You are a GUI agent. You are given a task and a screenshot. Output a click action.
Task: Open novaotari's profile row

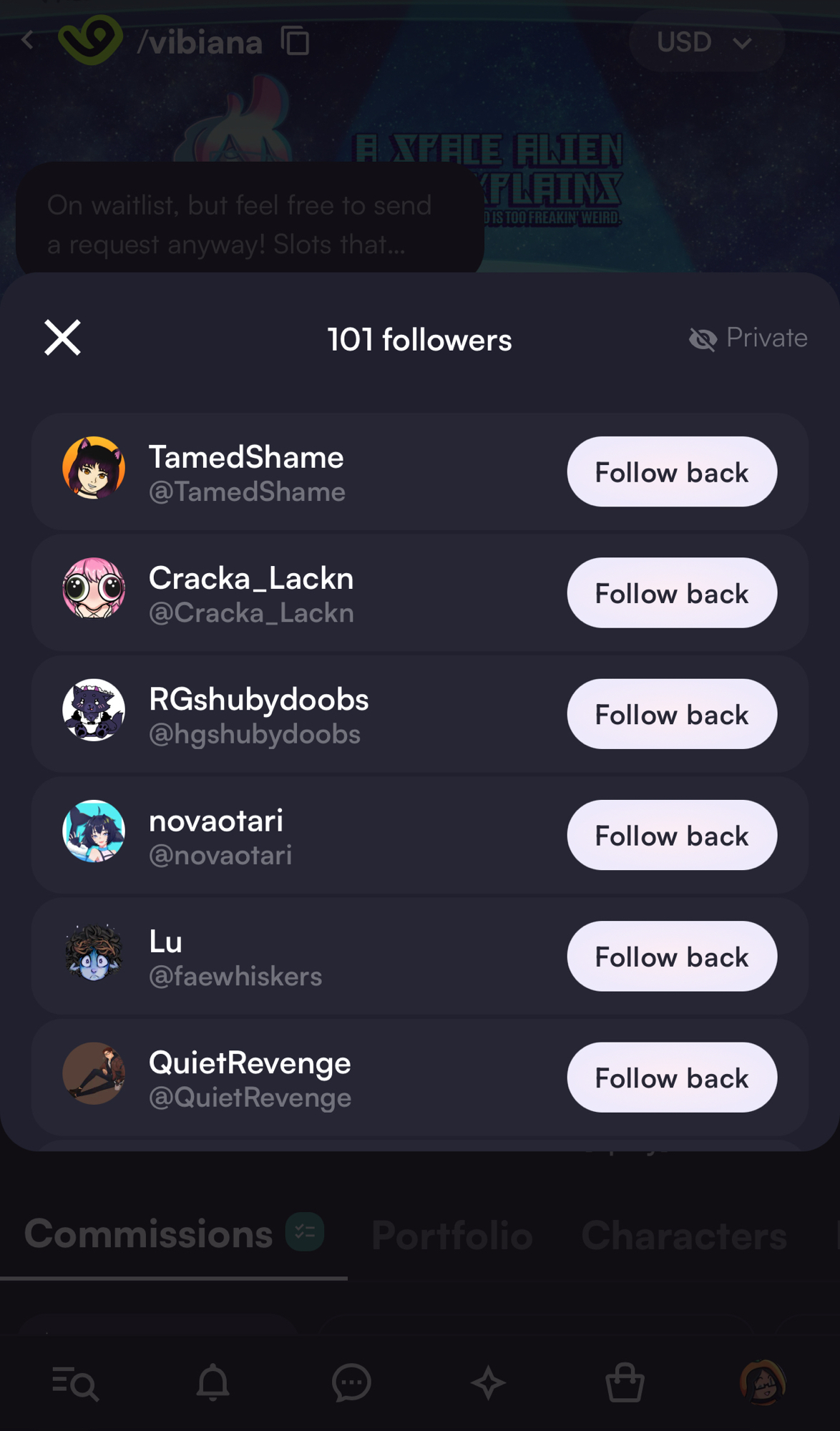[220, 835]
